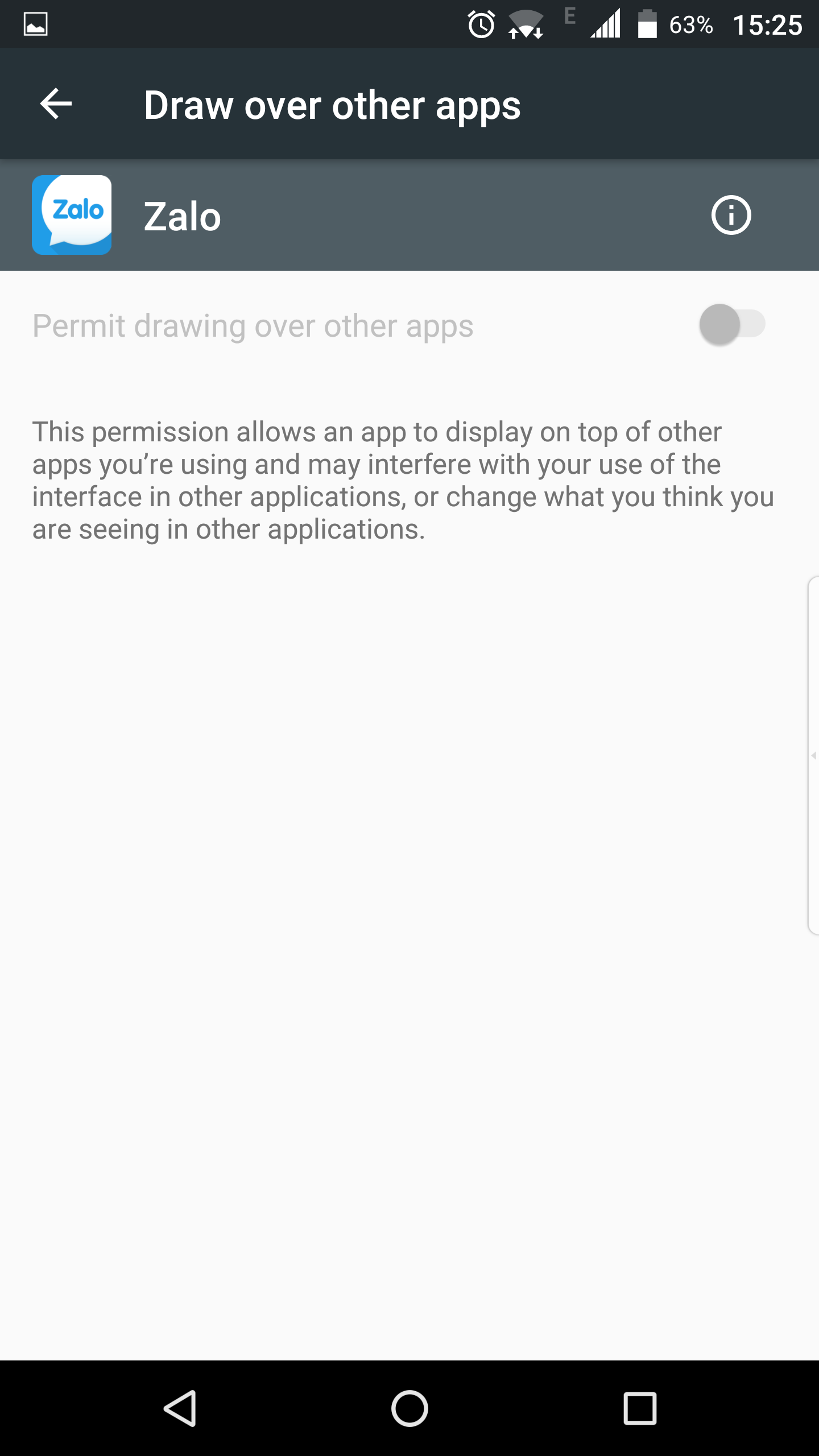Open Zalo app info icon
819x1456 pixels.
(x=731, y=216)
